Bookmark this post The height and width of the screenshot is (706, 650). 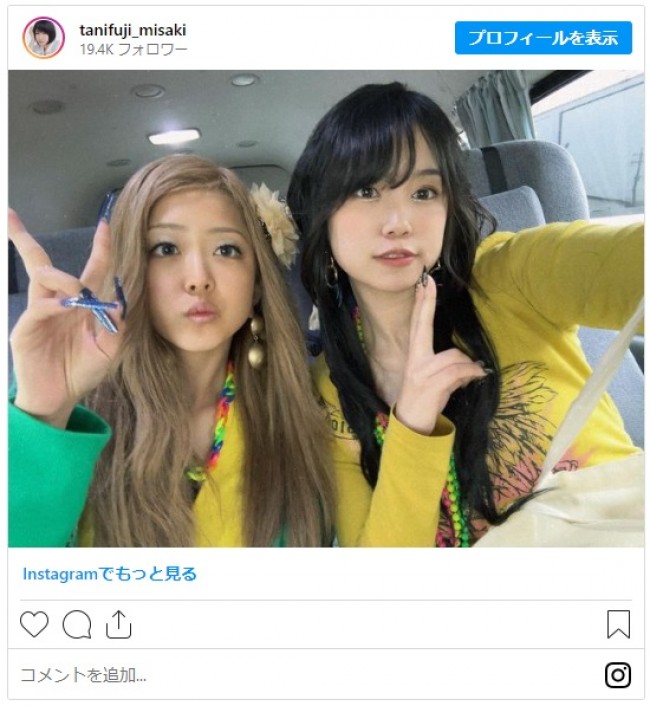pyautogui.click(x=618, y=625)
